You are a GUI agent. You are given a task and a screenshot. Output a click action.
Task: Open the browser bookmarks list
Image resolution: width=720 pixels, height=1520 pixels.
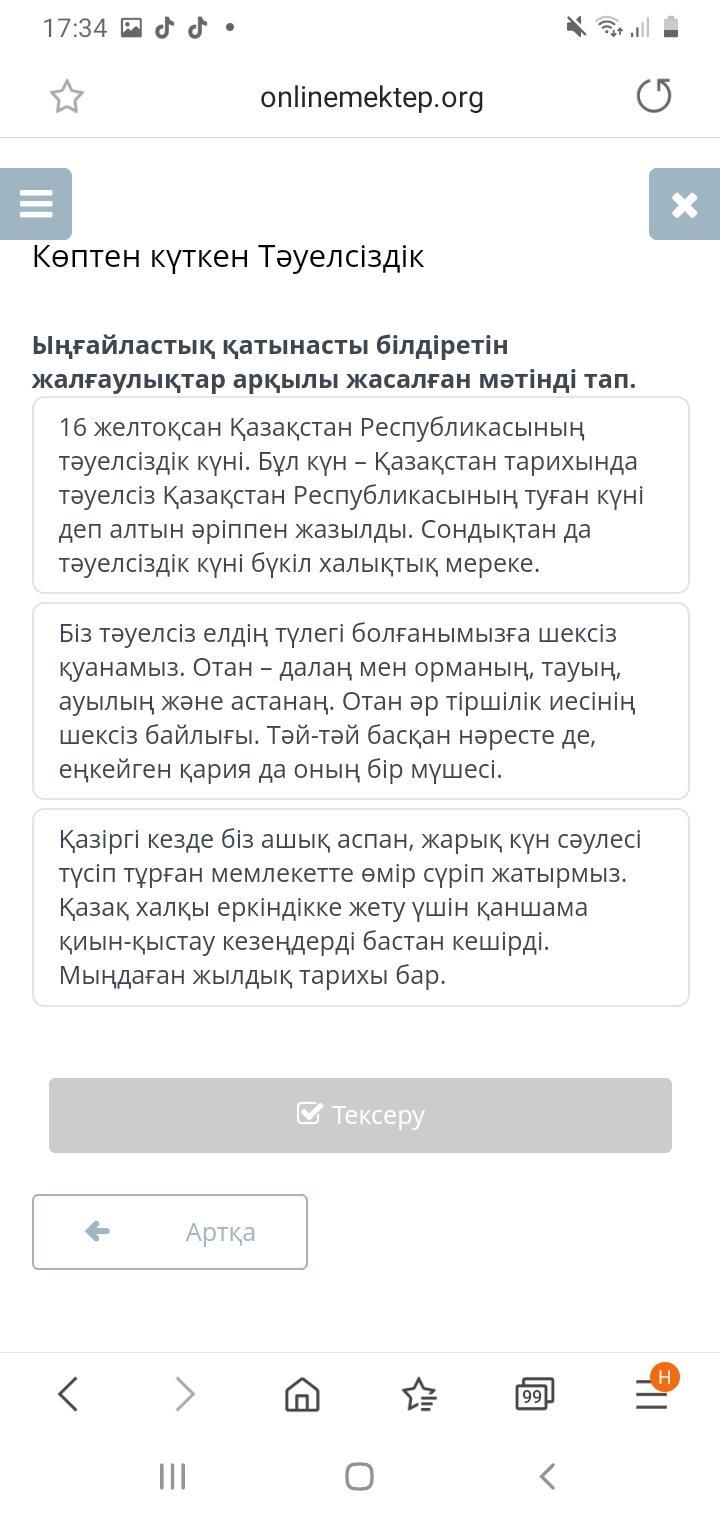(419, 1394)
